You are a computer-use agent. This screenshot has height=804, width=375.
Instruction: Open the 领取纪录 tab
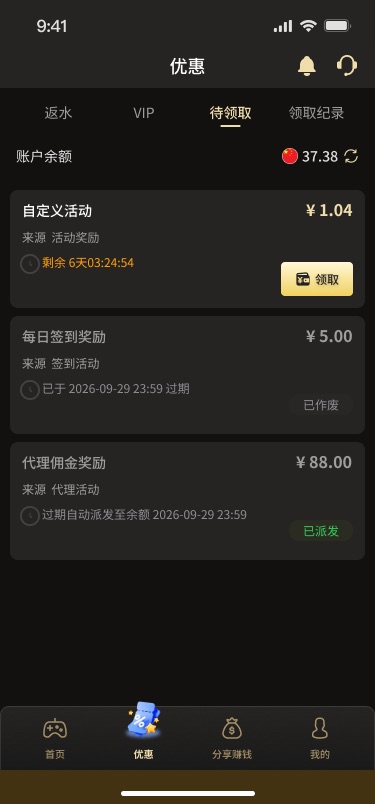pos(316,113)
